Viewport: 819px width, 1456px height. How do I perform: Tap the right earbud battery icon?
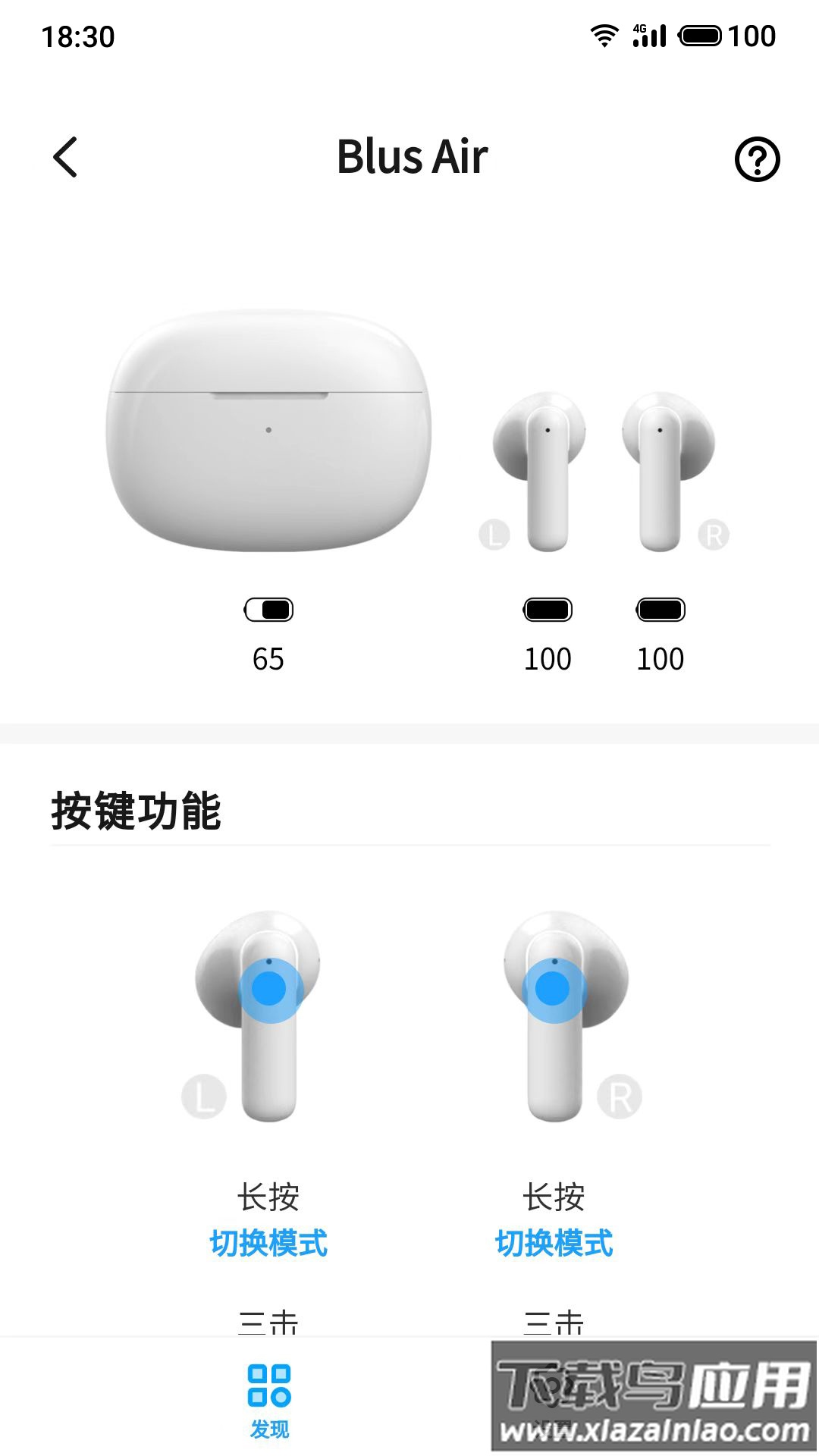[x=661, y=609]
